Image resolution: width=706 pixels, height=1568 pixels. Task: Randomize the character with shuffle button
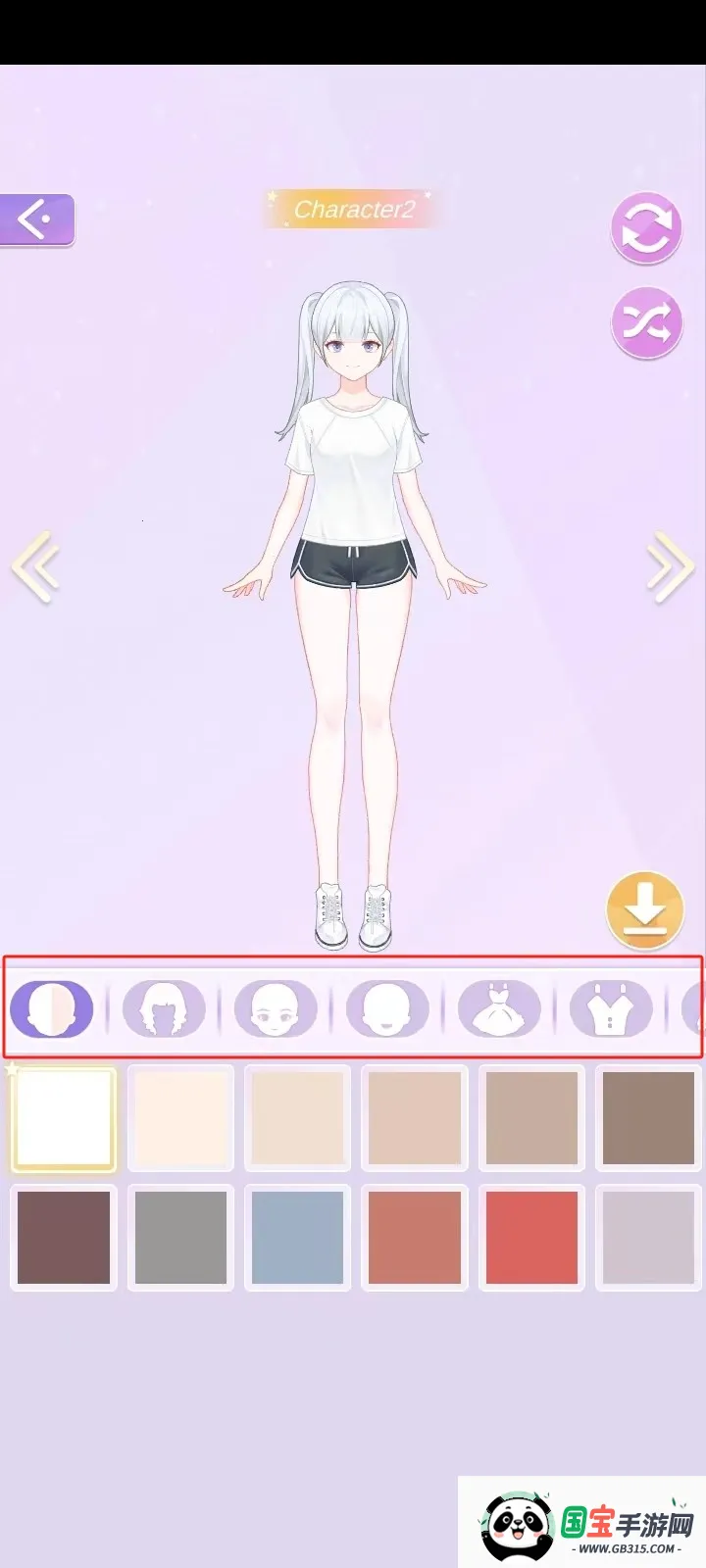click(x=646, y=323)
